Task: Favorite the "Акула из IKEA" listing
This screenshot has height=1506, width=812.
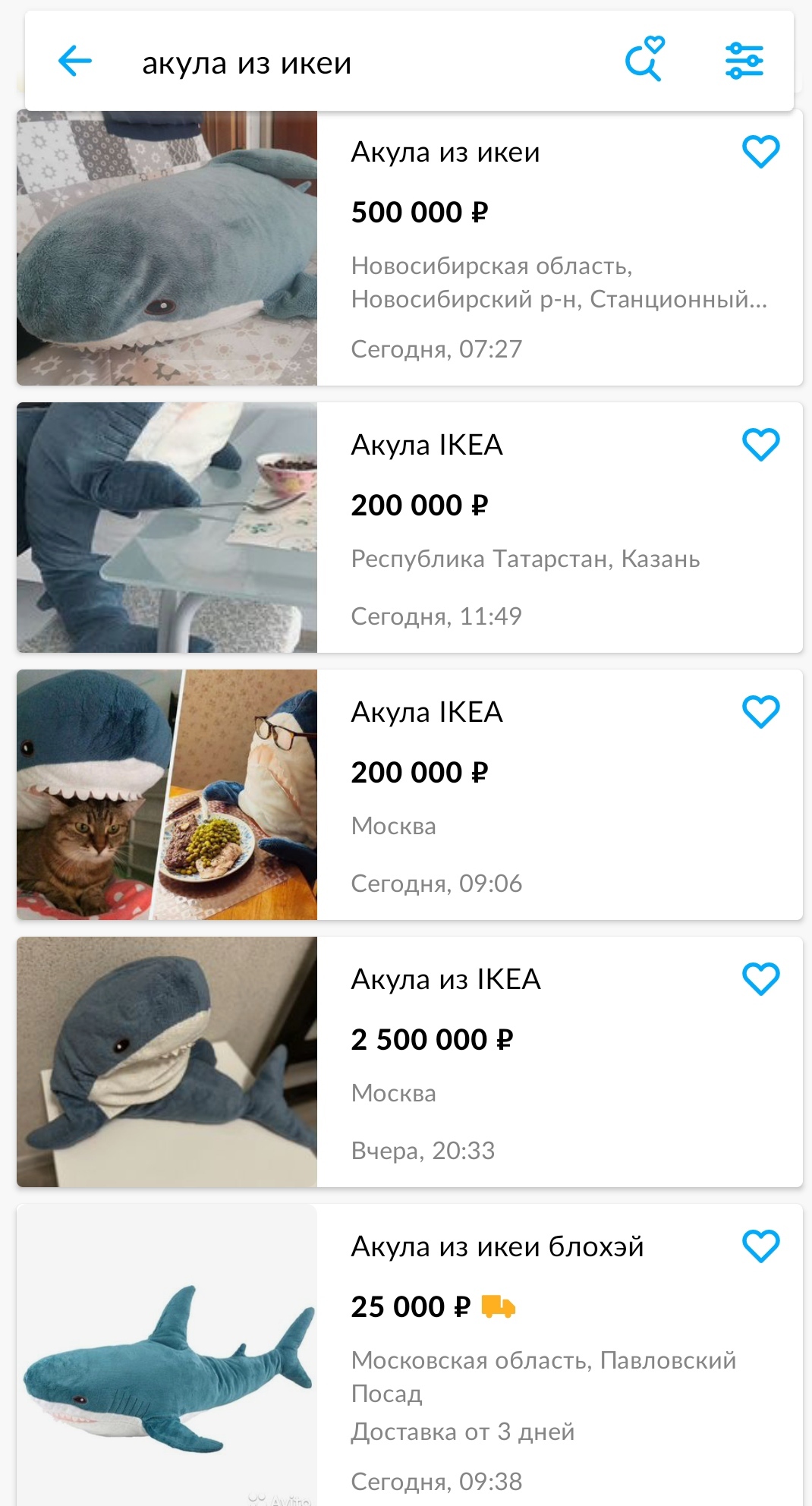Action: tap(760, 978)
